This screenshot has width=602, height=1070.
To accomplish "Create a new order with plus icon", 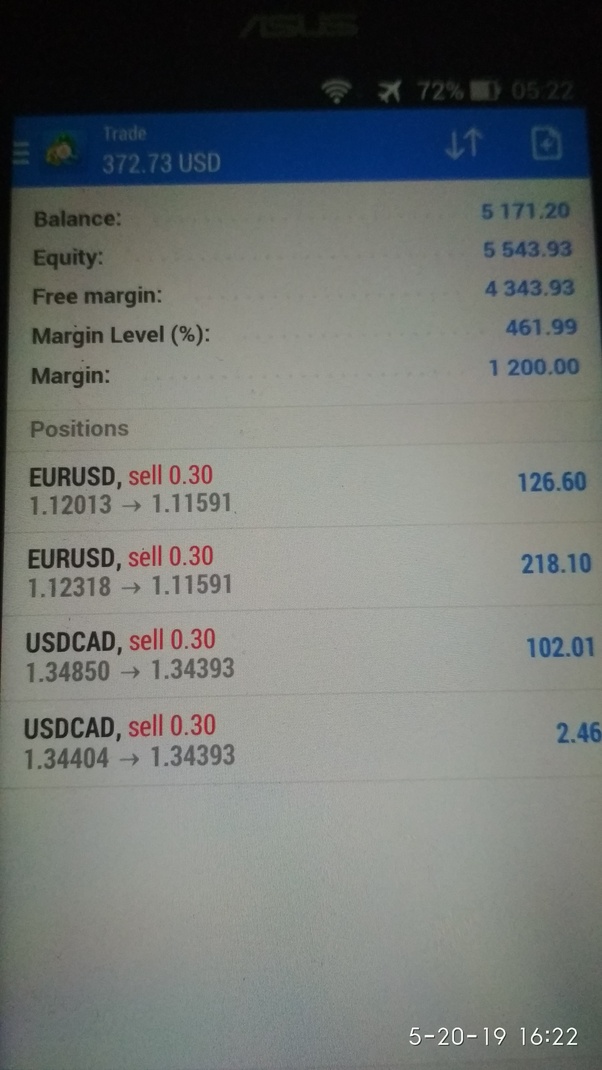I will pos(546,144).
